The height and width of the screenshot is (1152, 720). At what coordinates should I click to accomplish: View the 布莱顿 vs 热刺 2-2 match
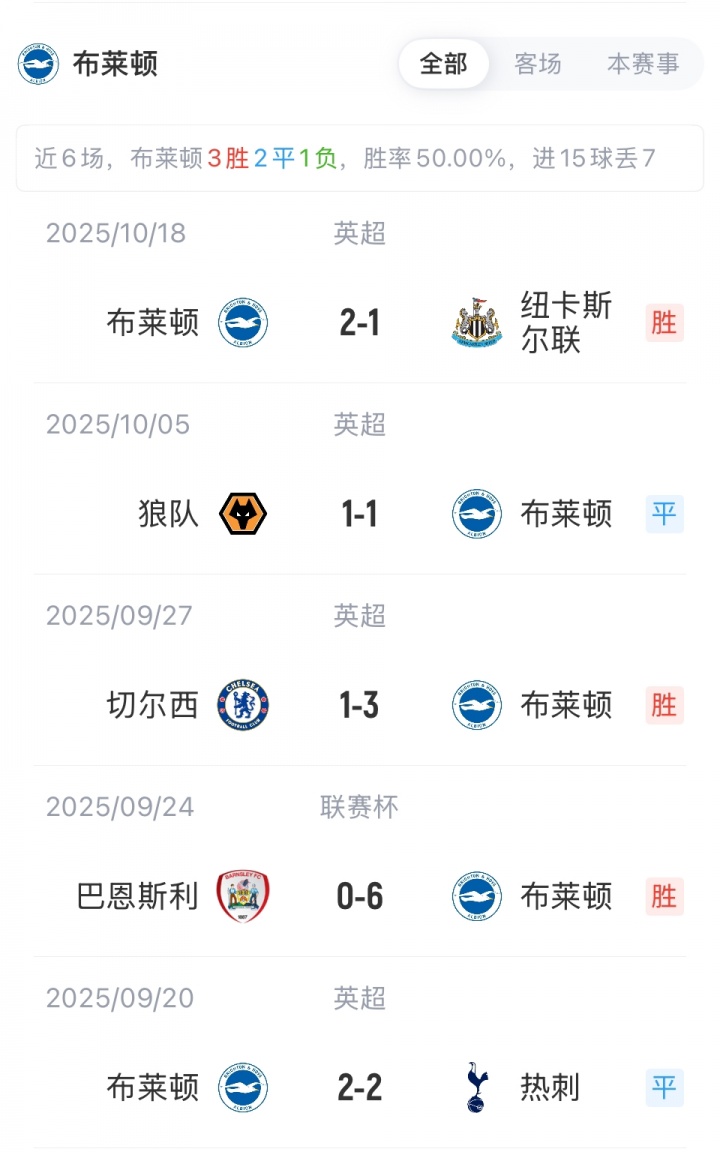pos(360,1087)
